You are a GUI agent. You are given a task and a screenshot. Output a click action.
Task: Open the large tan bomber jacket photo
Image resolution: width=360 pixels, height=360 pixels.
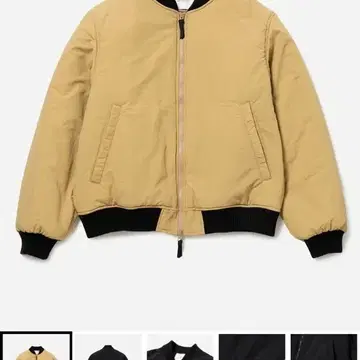point(180,128)
